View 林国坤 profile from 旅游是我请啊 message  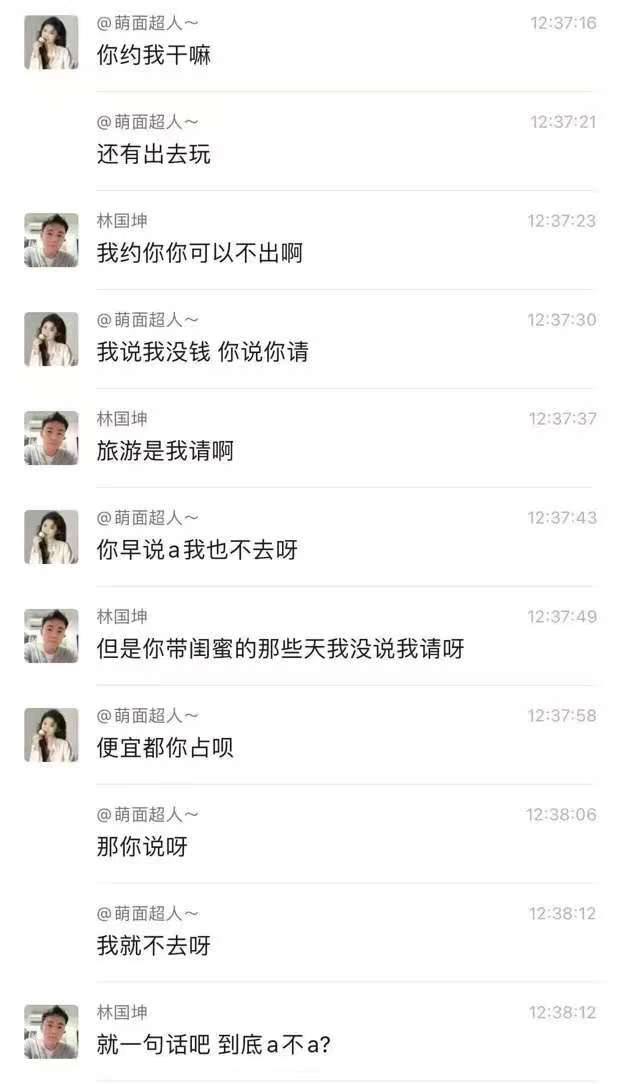(51, 438)
